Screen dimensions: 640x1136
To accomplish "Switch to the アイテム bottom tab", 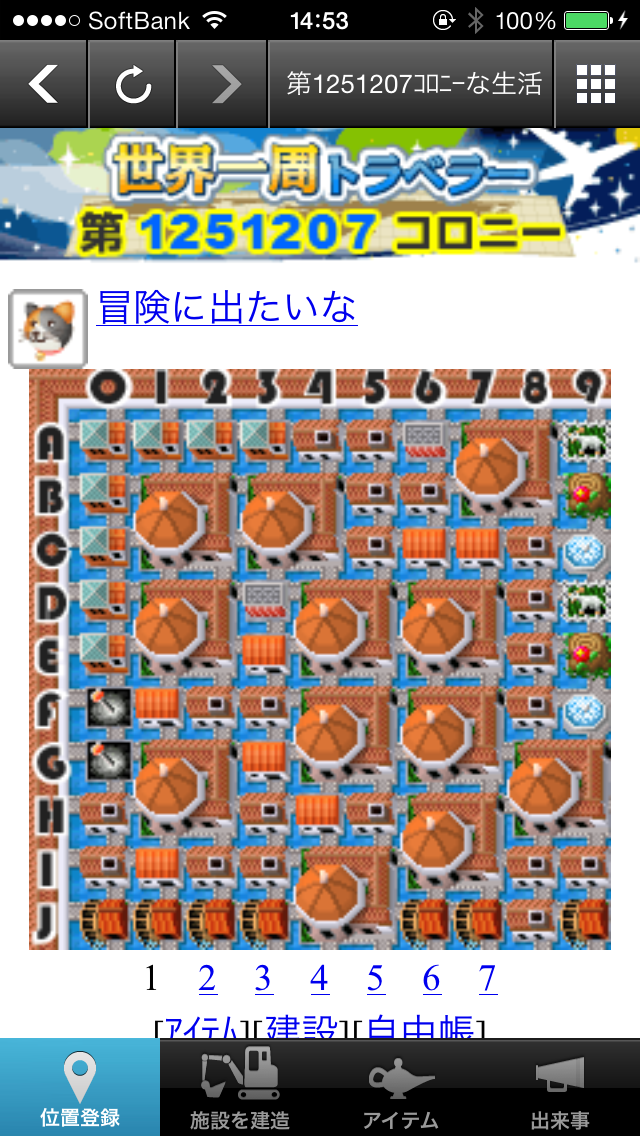I will click(x=400, y=1087).
